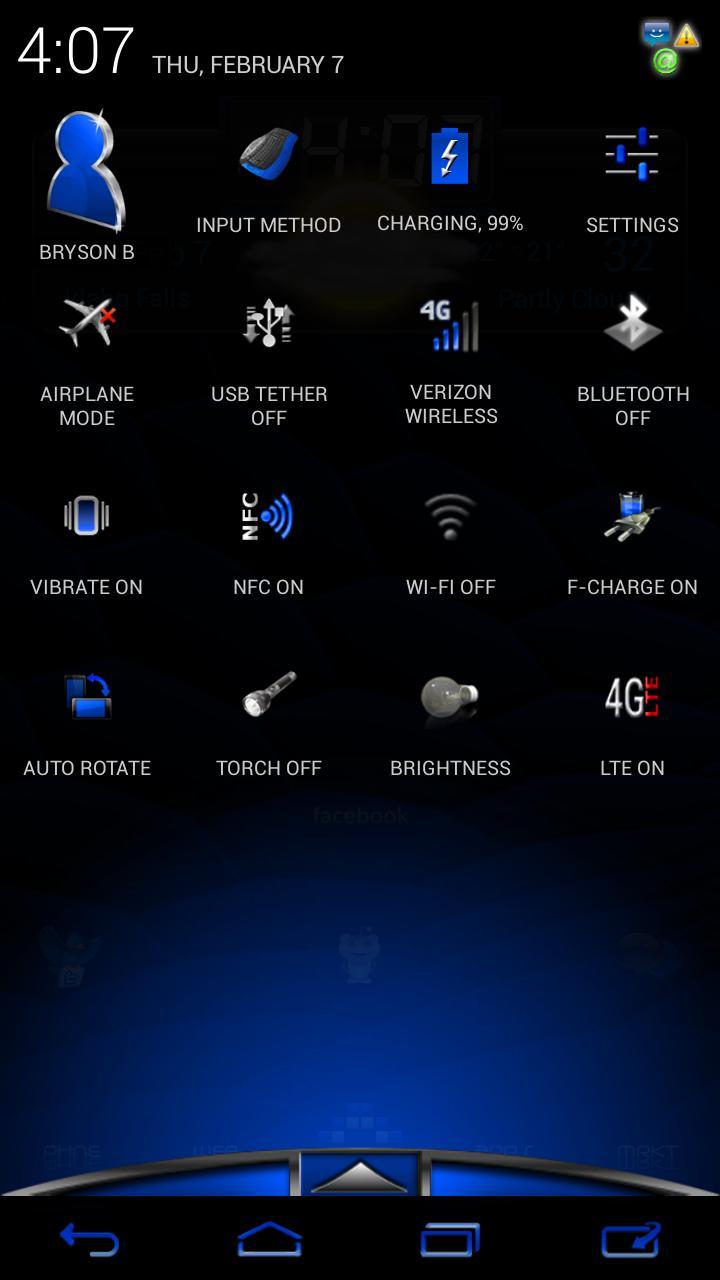
Task: Tap the charging battery icon
Action: 450,157
